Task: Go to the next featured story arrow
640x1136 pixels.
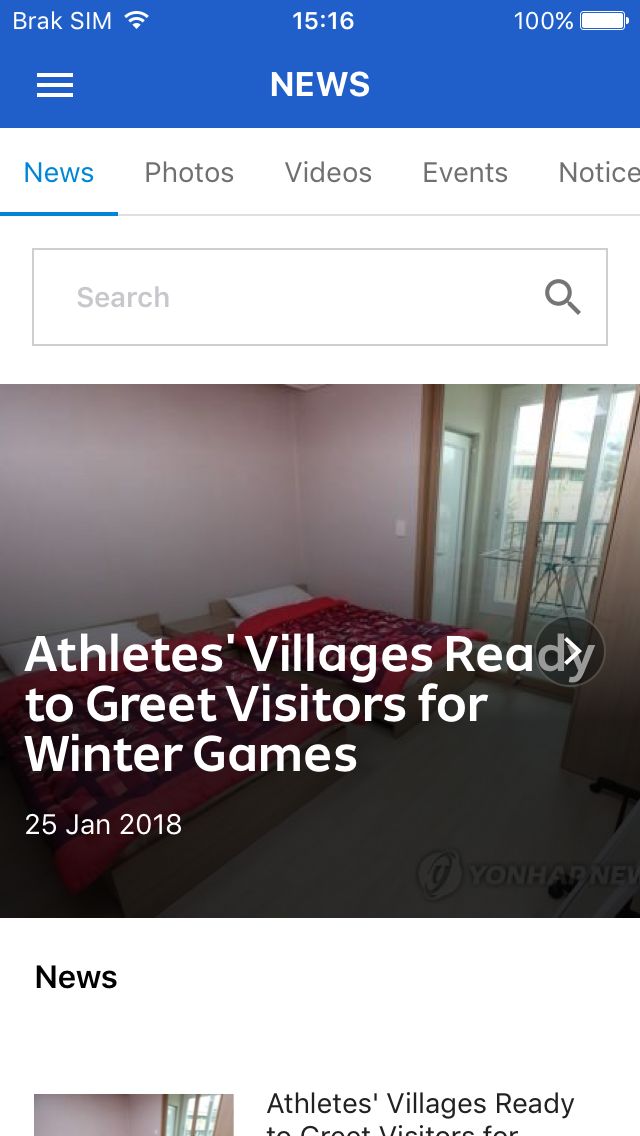Action: [570, 651]
